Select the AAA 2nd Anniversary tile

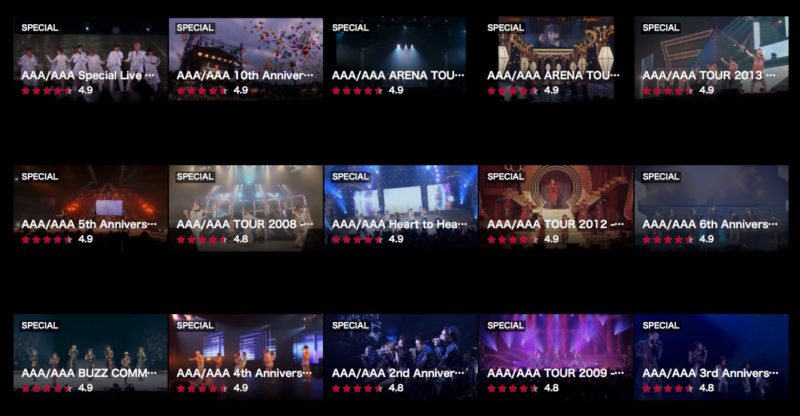click(401, 356)
